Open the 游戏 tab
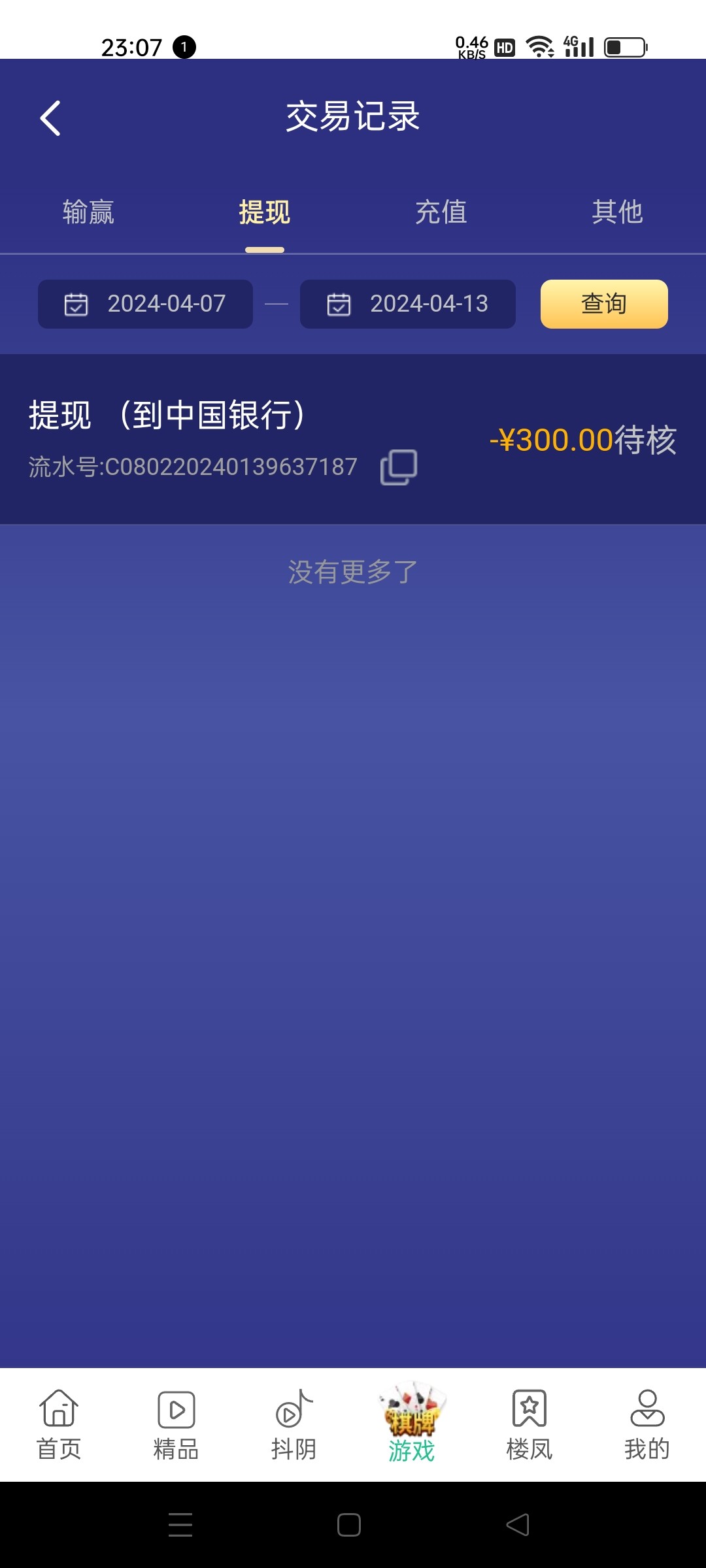The width and height of the screenshot is (706, 1568). click(x=412, y=1424)
